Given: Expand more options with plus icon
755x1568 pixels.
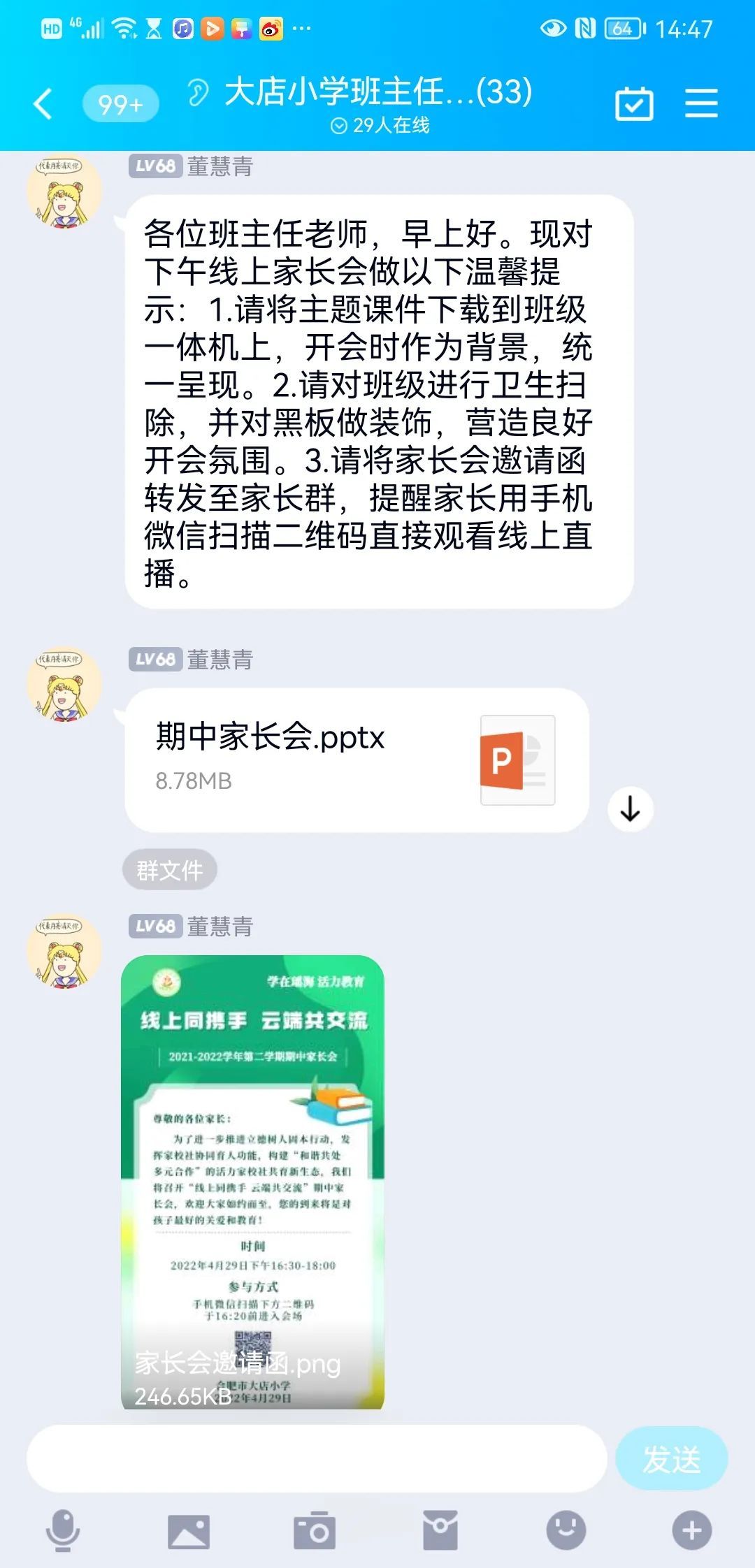Looking at the screenshot, I should (691, 1530).
